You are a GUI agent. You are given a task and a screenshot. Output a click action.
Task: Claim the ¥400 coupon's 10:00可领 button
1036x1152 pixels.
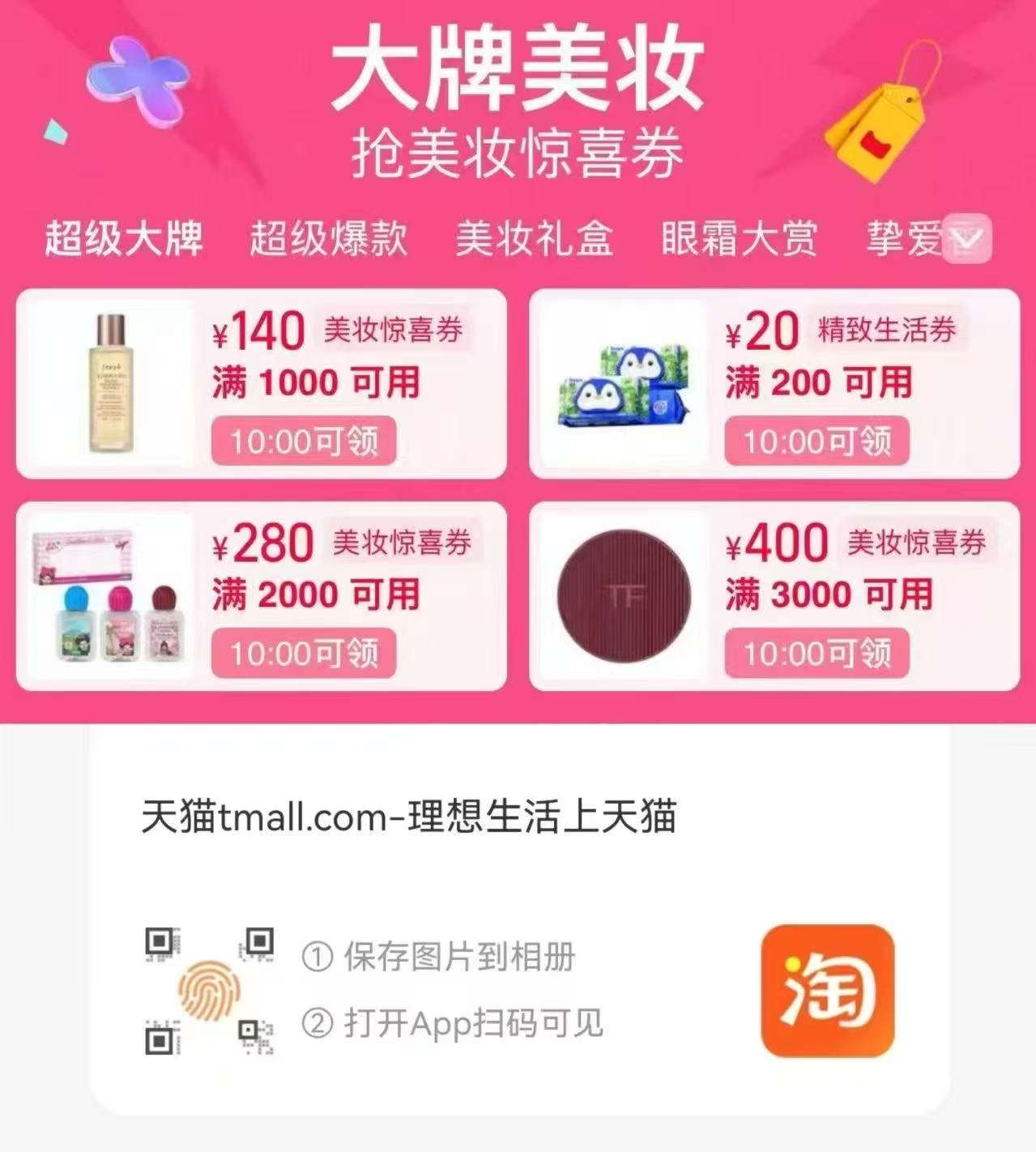[817, 655]
